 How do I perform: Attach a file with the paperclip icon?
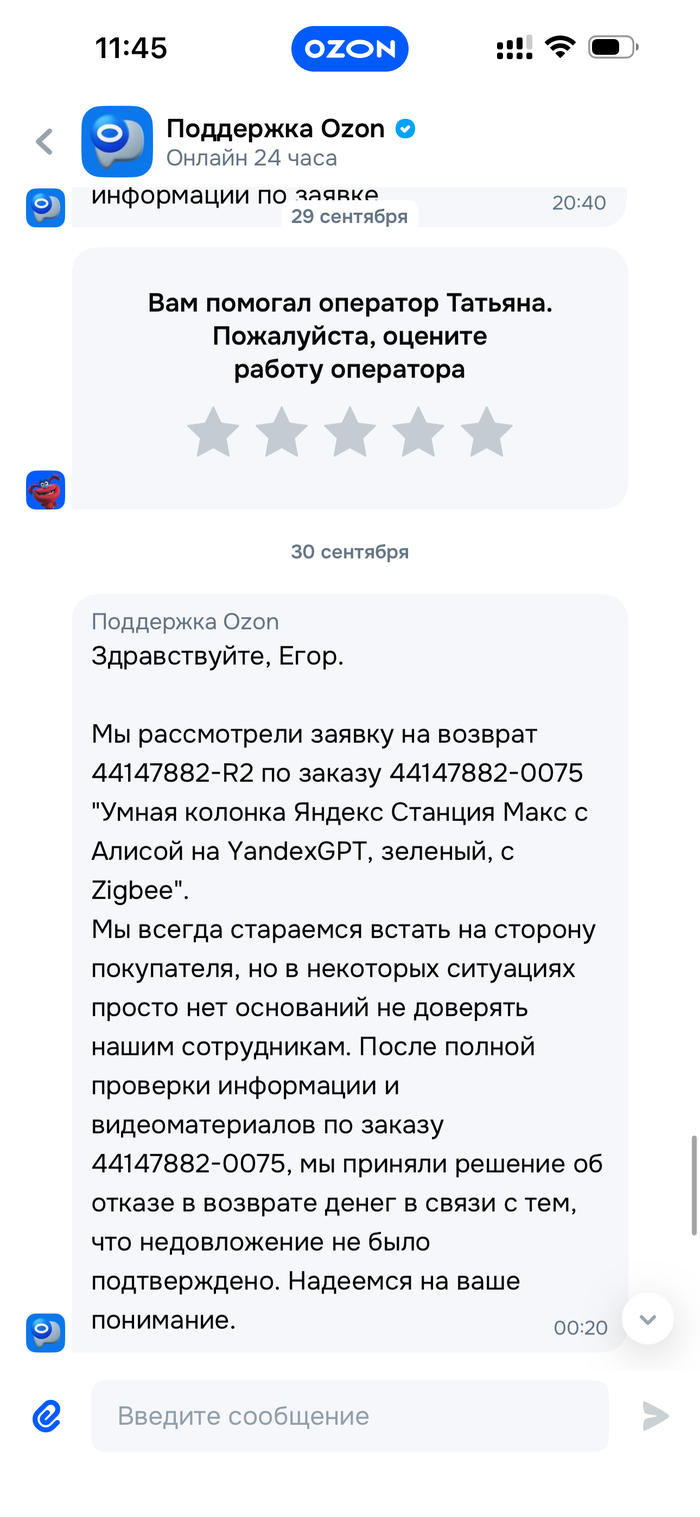(x=47, y=1416)
